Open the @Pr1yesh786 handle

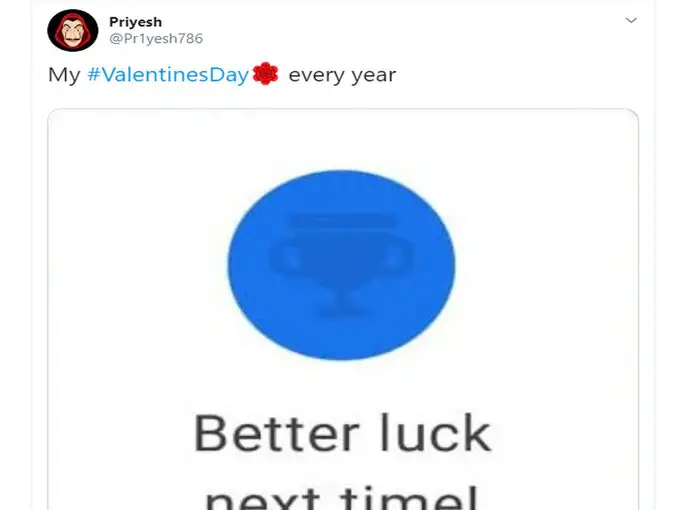pos(155,38)
